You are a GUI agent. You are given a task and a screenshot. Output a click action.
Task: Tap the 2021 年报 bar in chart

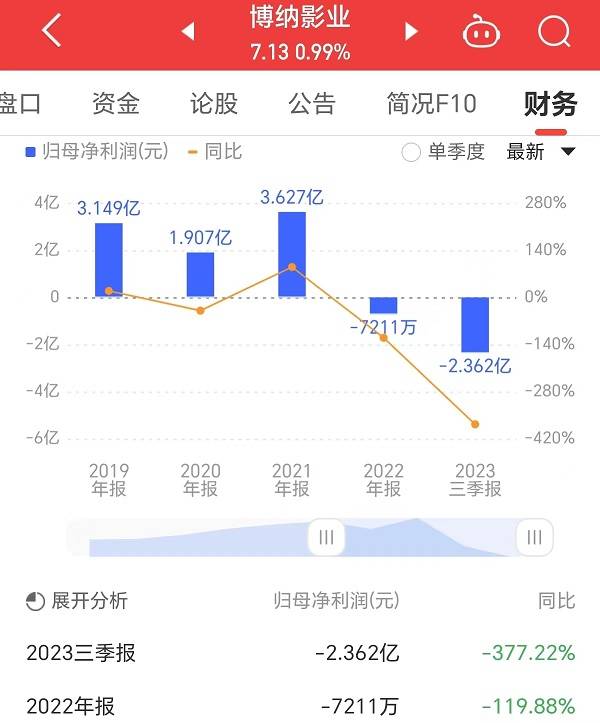point(292,254)
